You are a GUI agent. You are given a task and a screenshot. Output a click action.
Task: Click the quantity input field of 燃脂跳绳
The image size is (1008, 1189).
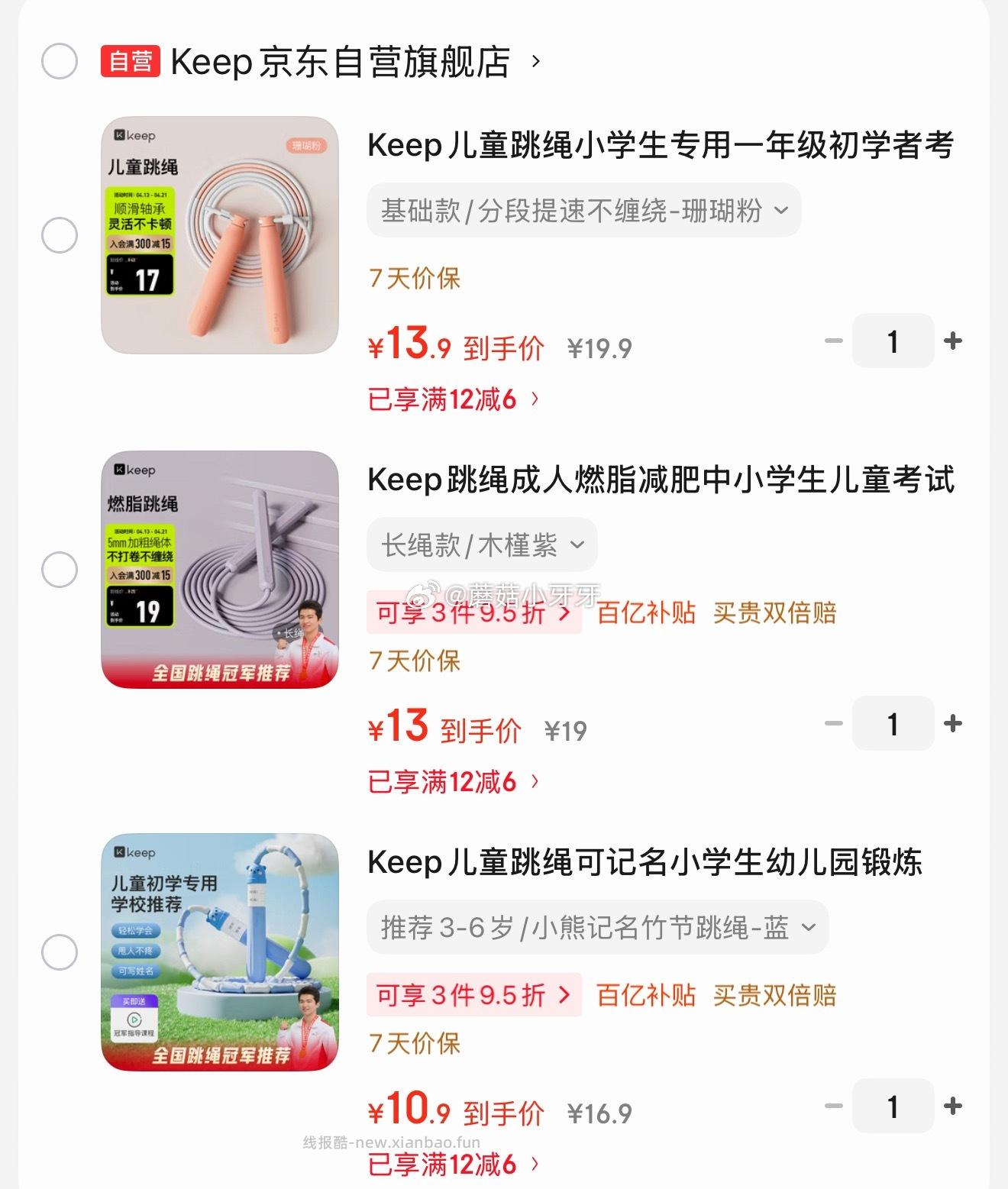(x=893, y=724)
